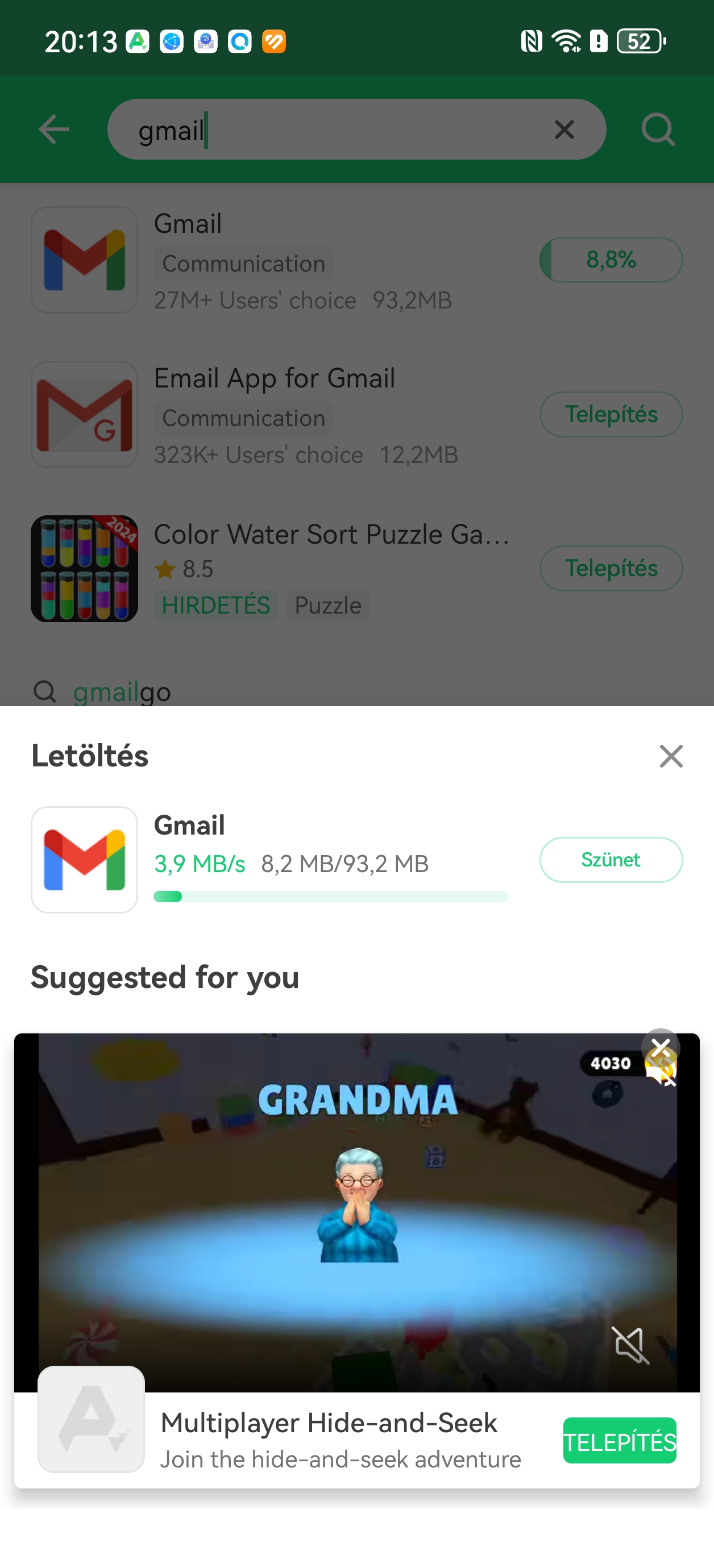The height and width of the screenshot is (1568, 714).
Task: Open the Multiplayer Hide-and-Seek ad video
Action: (x=356, y=1211)
